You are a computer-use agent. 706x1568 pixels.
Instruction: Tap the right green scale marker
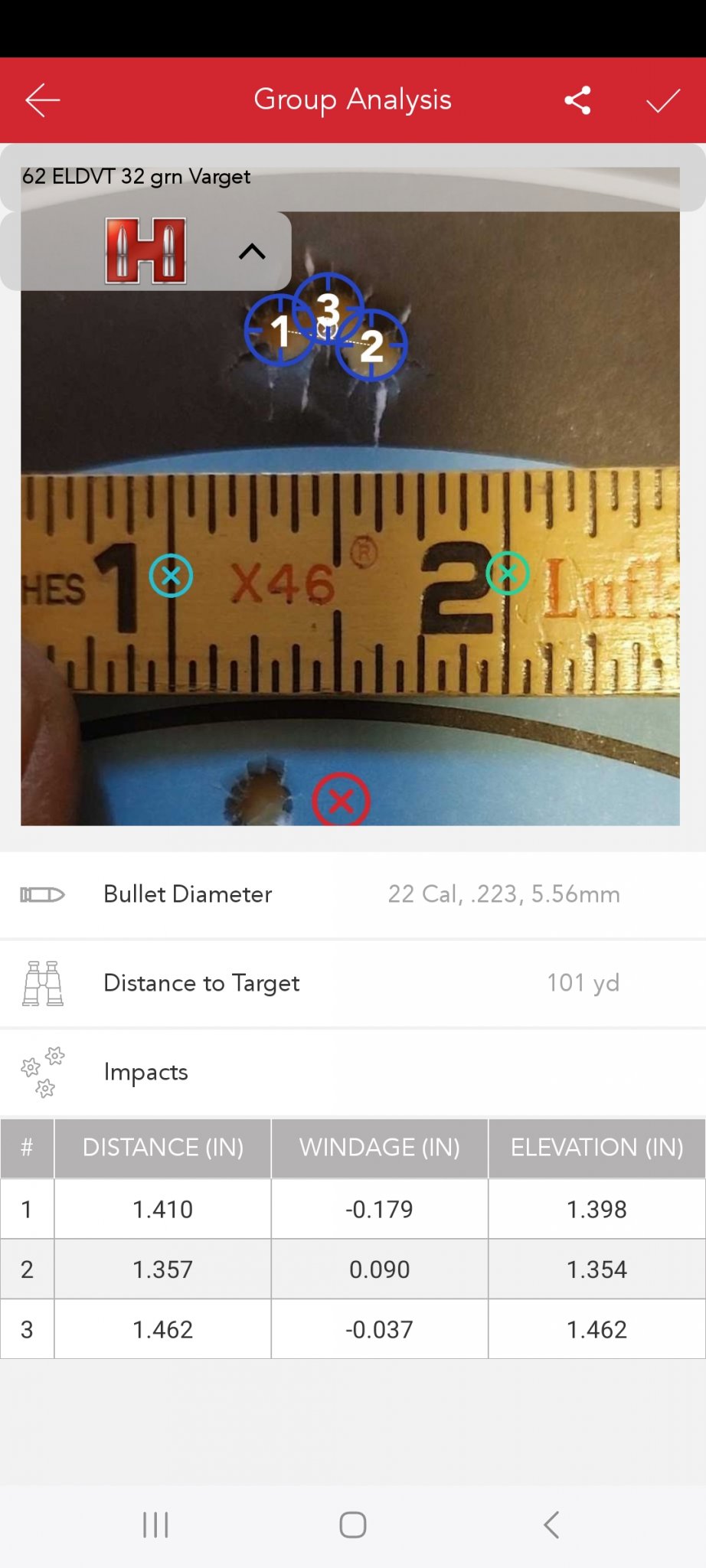coord(507,573)
